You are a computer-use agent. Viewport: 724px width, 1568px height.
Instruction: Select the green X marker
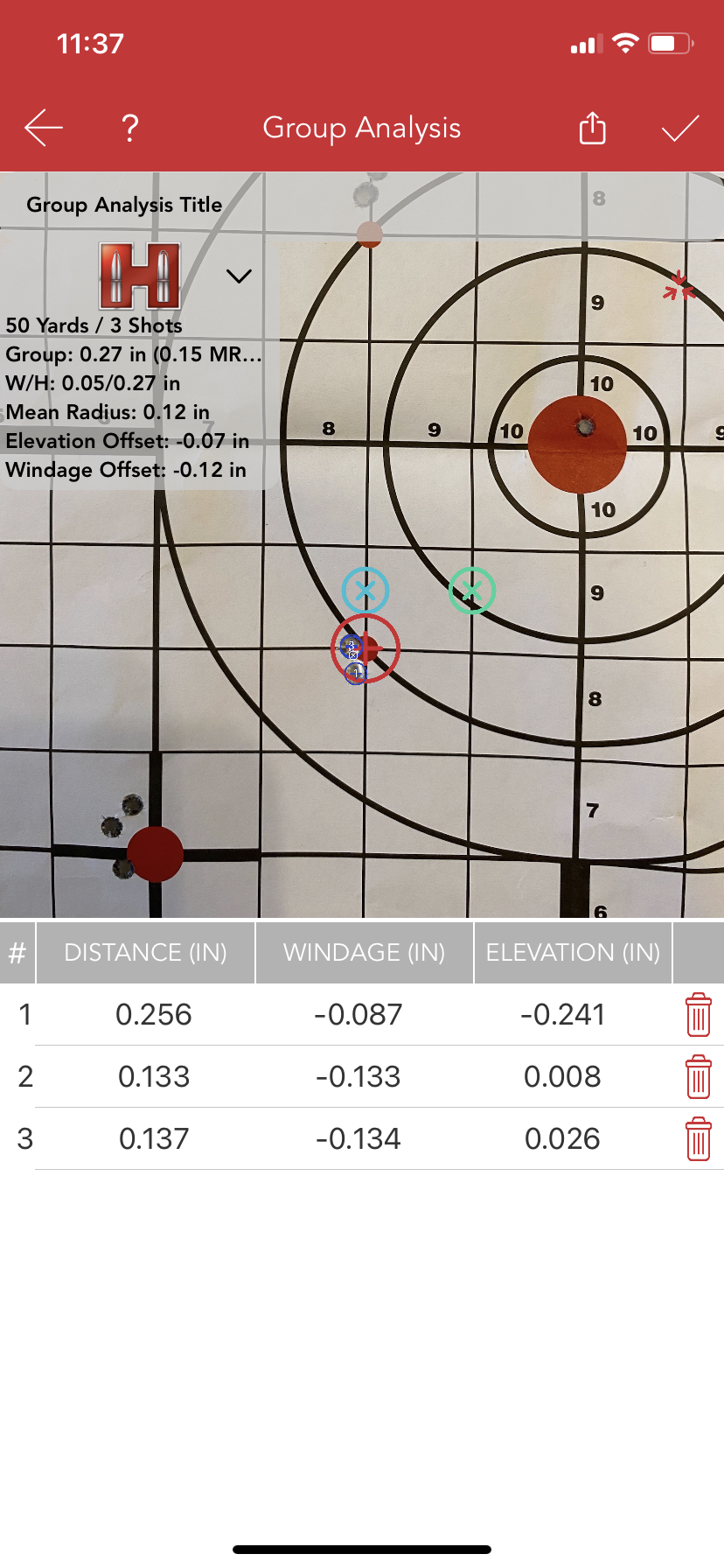coord(472,591)
